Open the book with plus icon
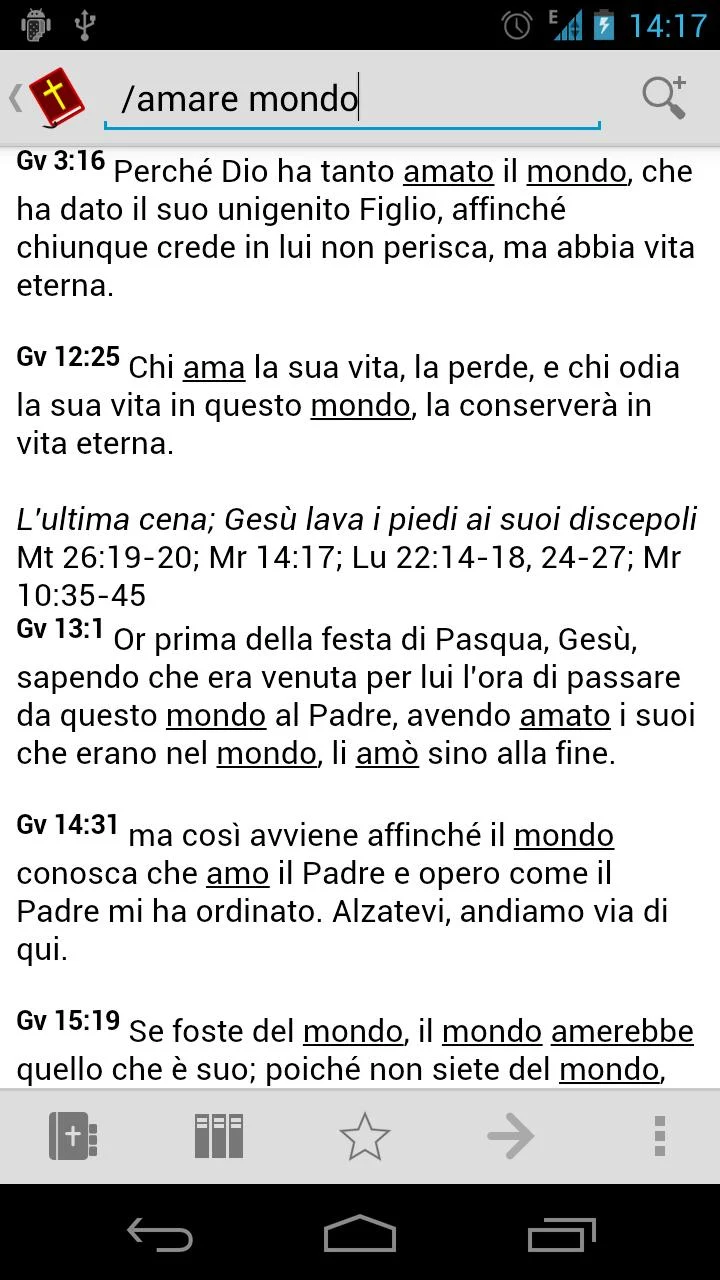This screenshot has height=1280, width=720. 73,1136
